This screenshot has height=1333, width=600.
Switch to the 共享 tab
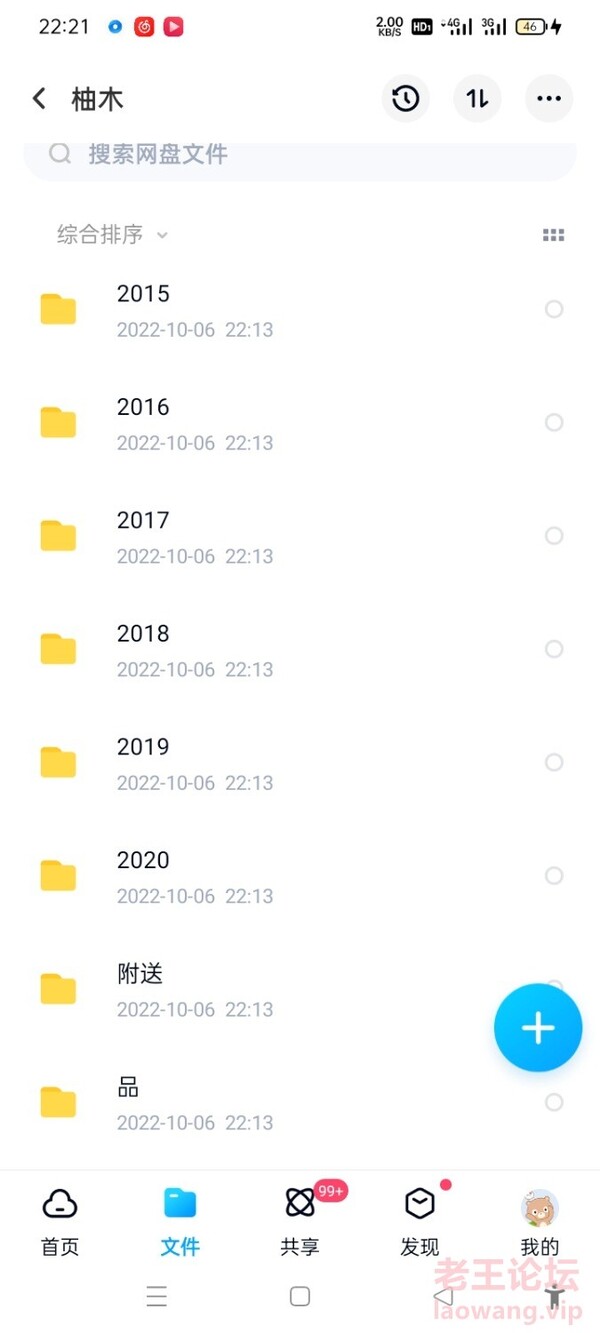[300, 1221]
